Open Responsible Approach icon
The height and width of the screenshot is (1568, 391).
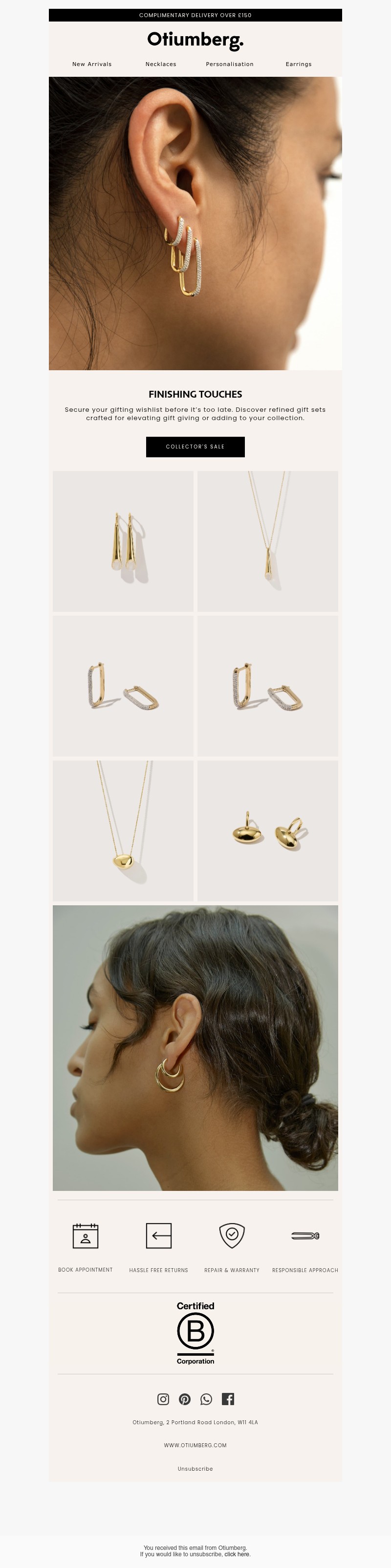[304, 1235]
